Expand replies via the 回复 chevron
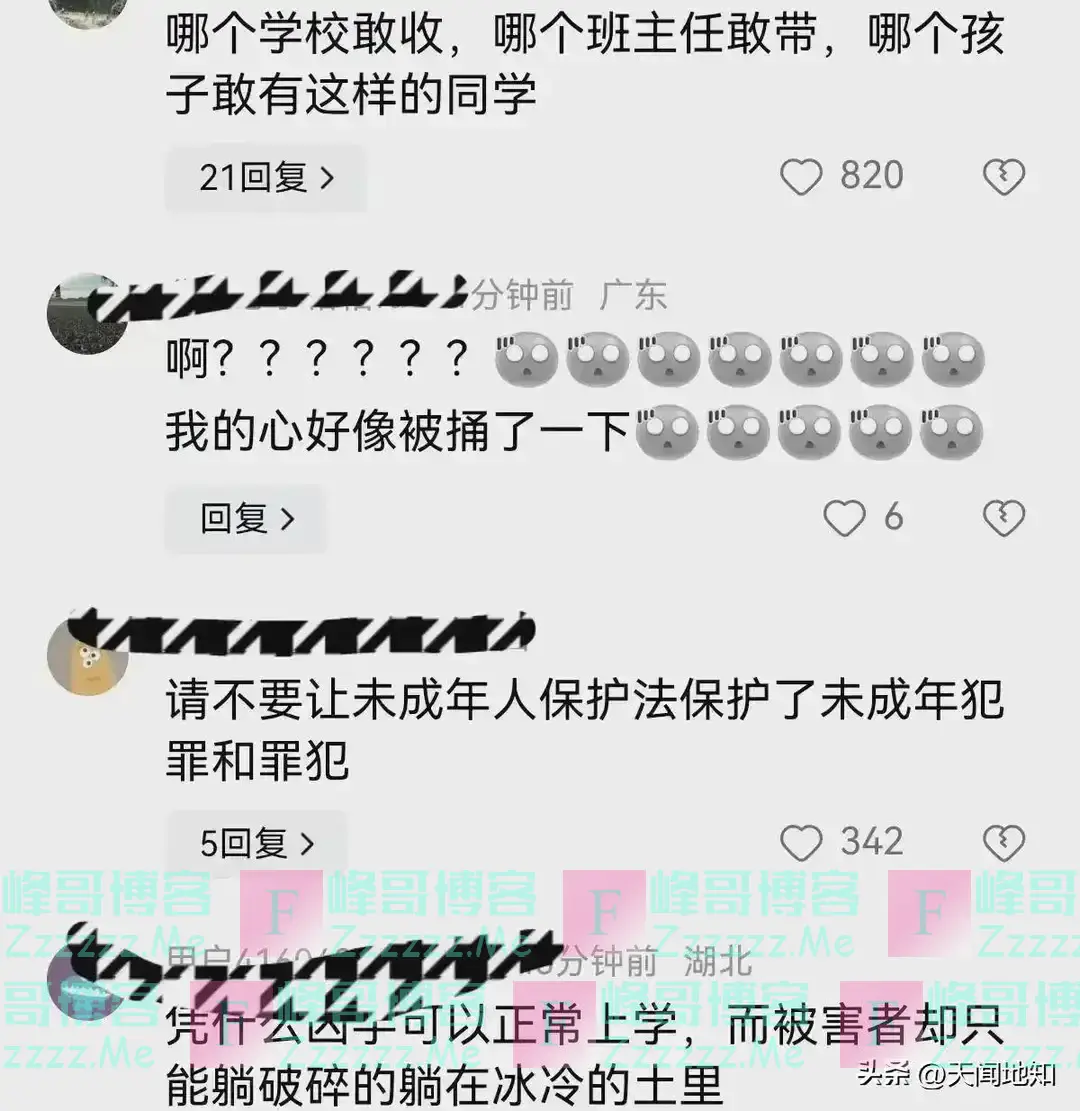Screen dimensions: 1080x1111 point(245,518)
